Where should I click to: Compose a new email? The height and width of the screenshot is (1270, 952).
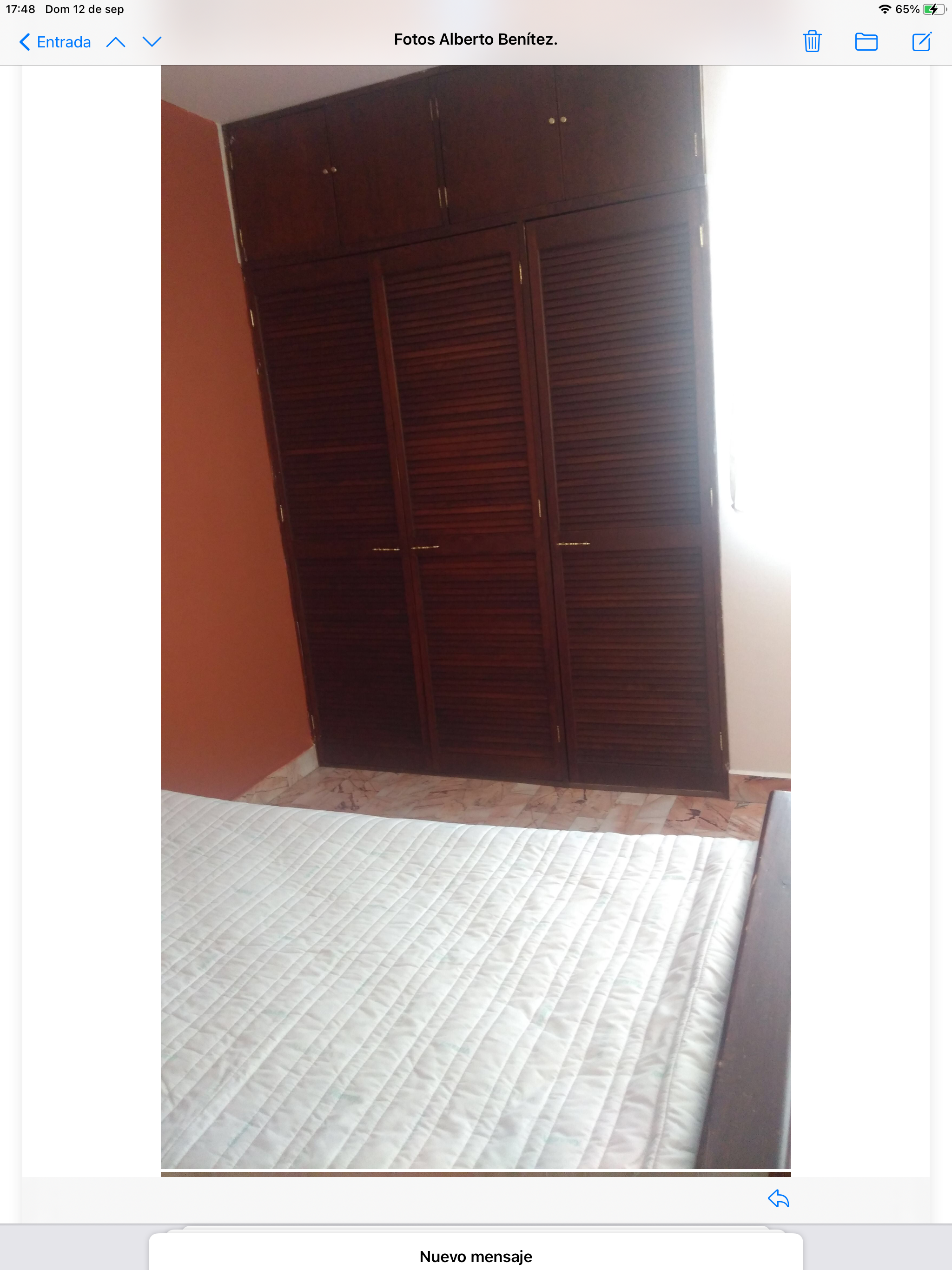pyautogui.click(x=921, y=42)
